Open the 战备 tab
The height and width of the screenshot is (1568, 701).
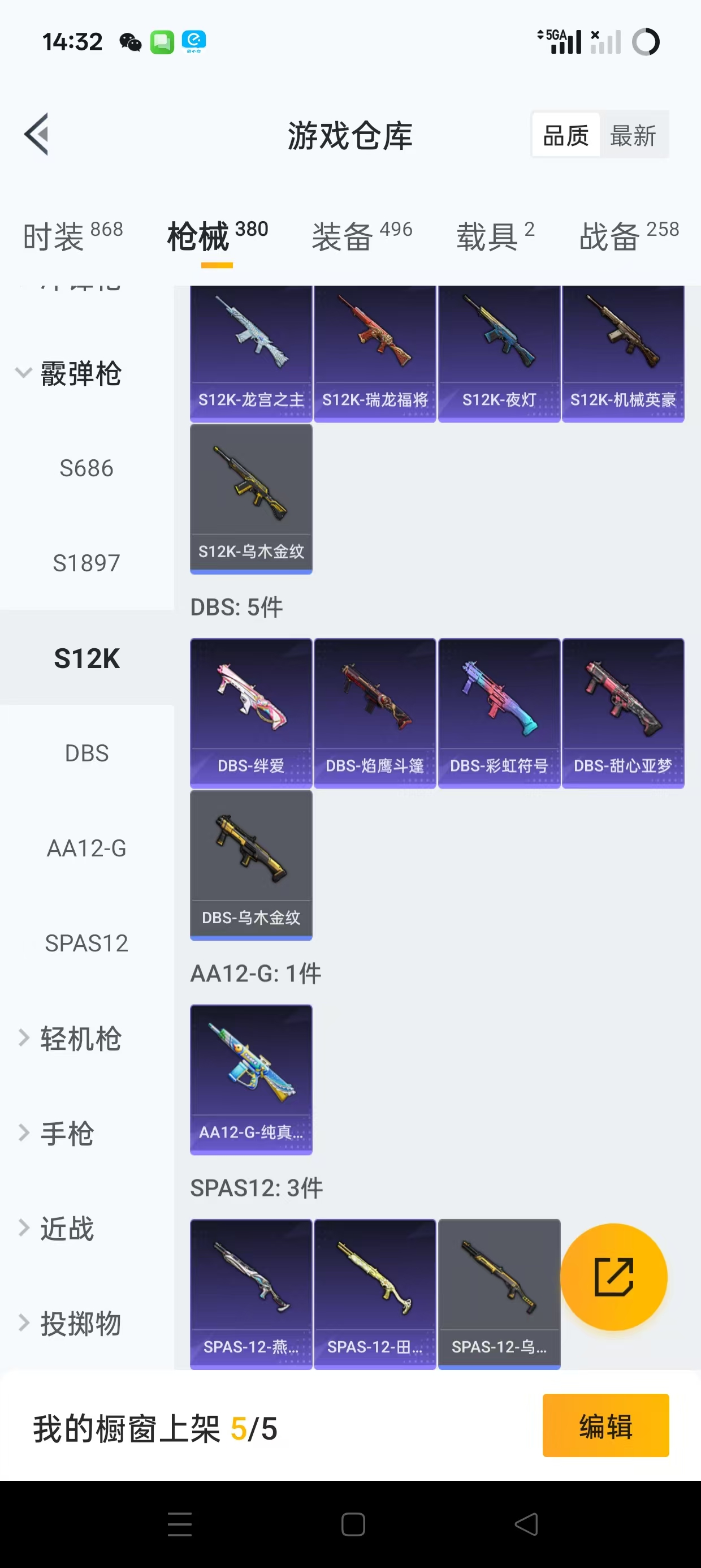click(629, 236)
